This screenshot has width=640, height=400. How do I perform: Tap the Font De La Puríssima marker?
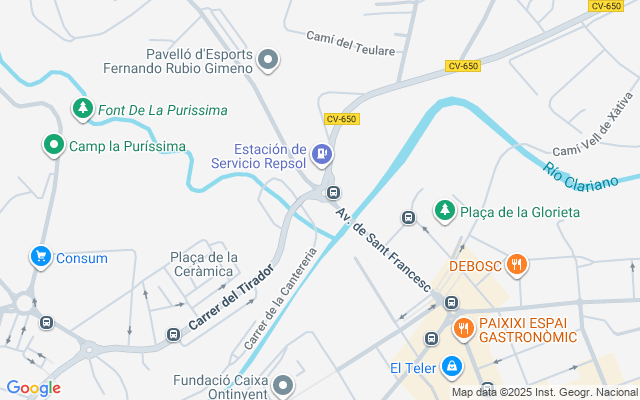(x=81, y=108)
